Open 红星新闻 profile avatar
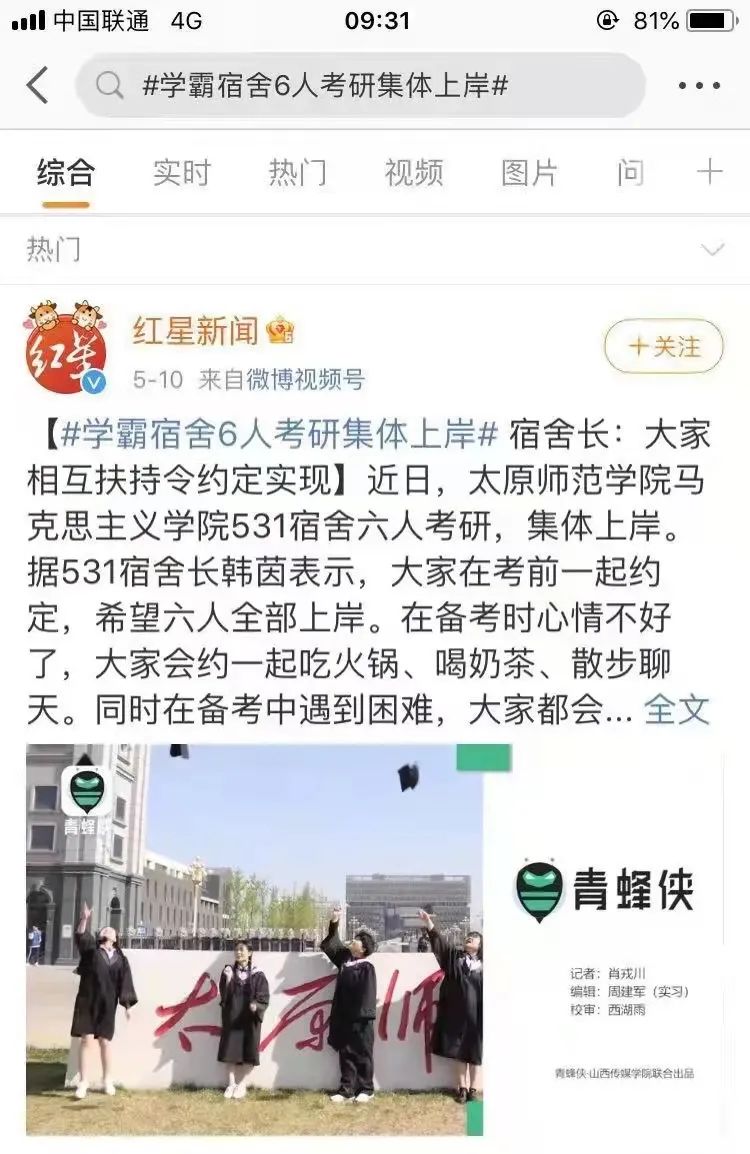Viewport: 750px width, 1154px height. pos(67,347)
